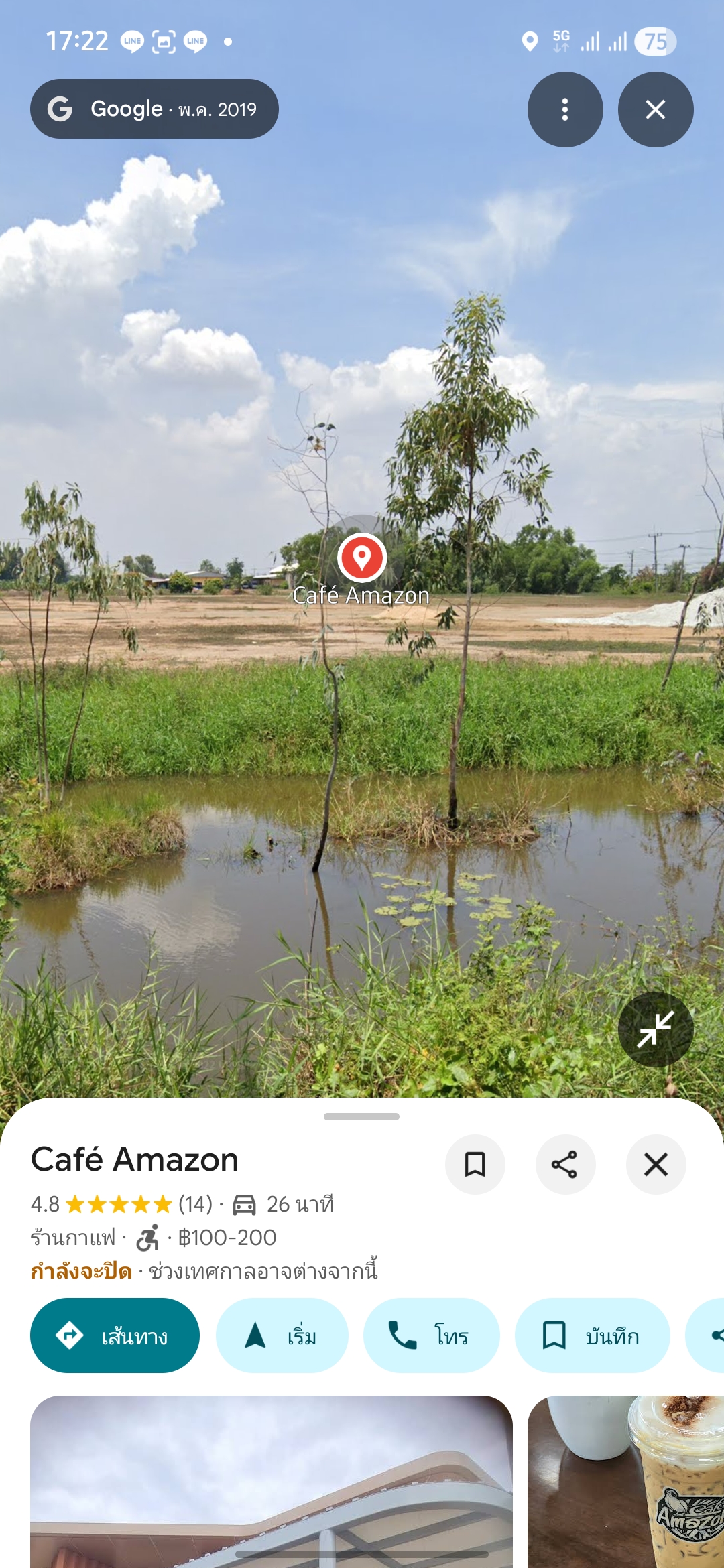The width and height of the screenshot is (724, 1568).
Task: Open the Street View overflow menu
Action: [x=565, y=109]
